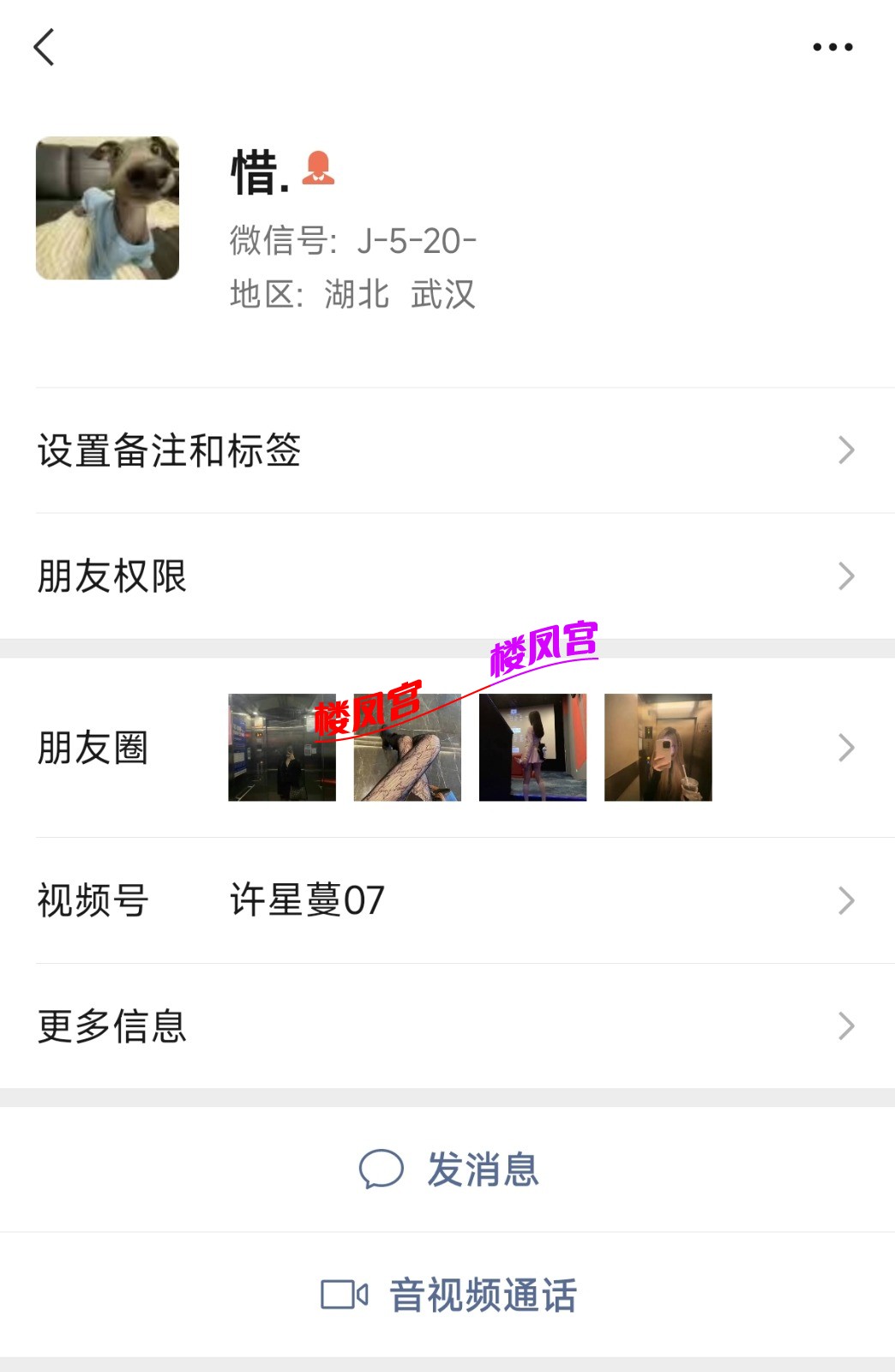Open the 朋友权限 row

[447, 576]
